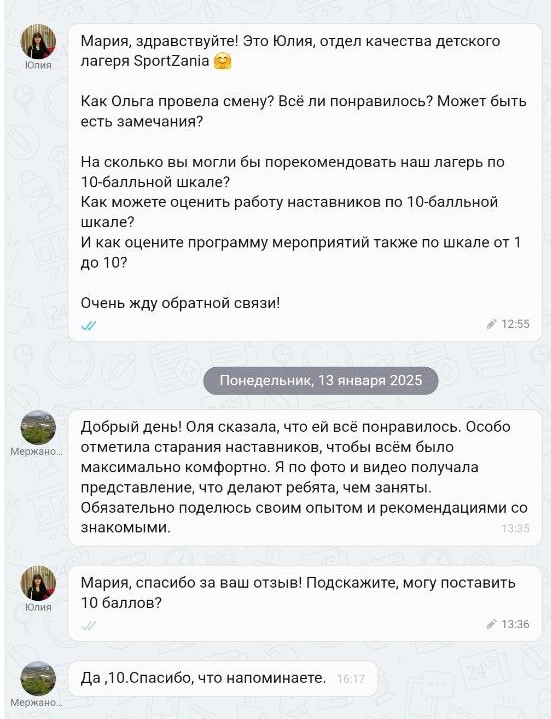
Task: Open Юлия's avatar beside the SportZania greeting
Action: 38,42
